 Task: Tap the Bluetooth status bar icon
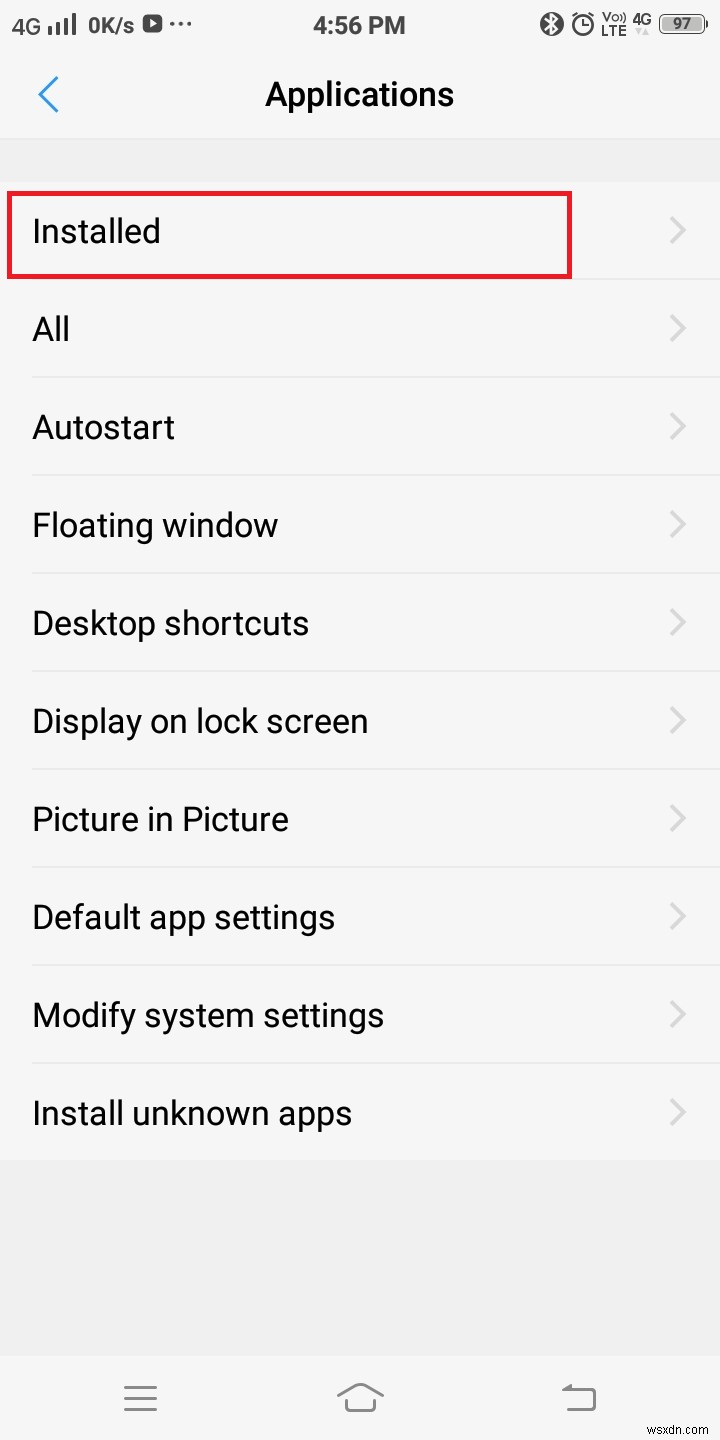(x=551, y=24)
